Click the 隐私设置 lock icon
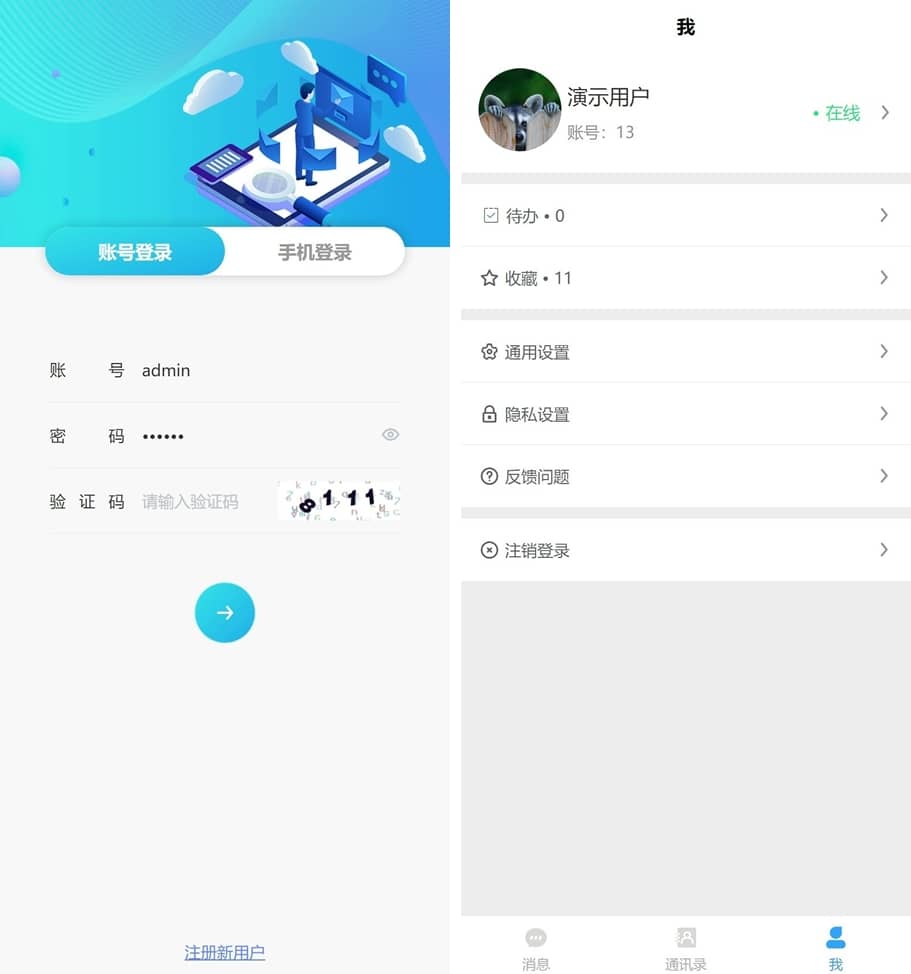Screen dimensions: 911x974 point(489,414)
